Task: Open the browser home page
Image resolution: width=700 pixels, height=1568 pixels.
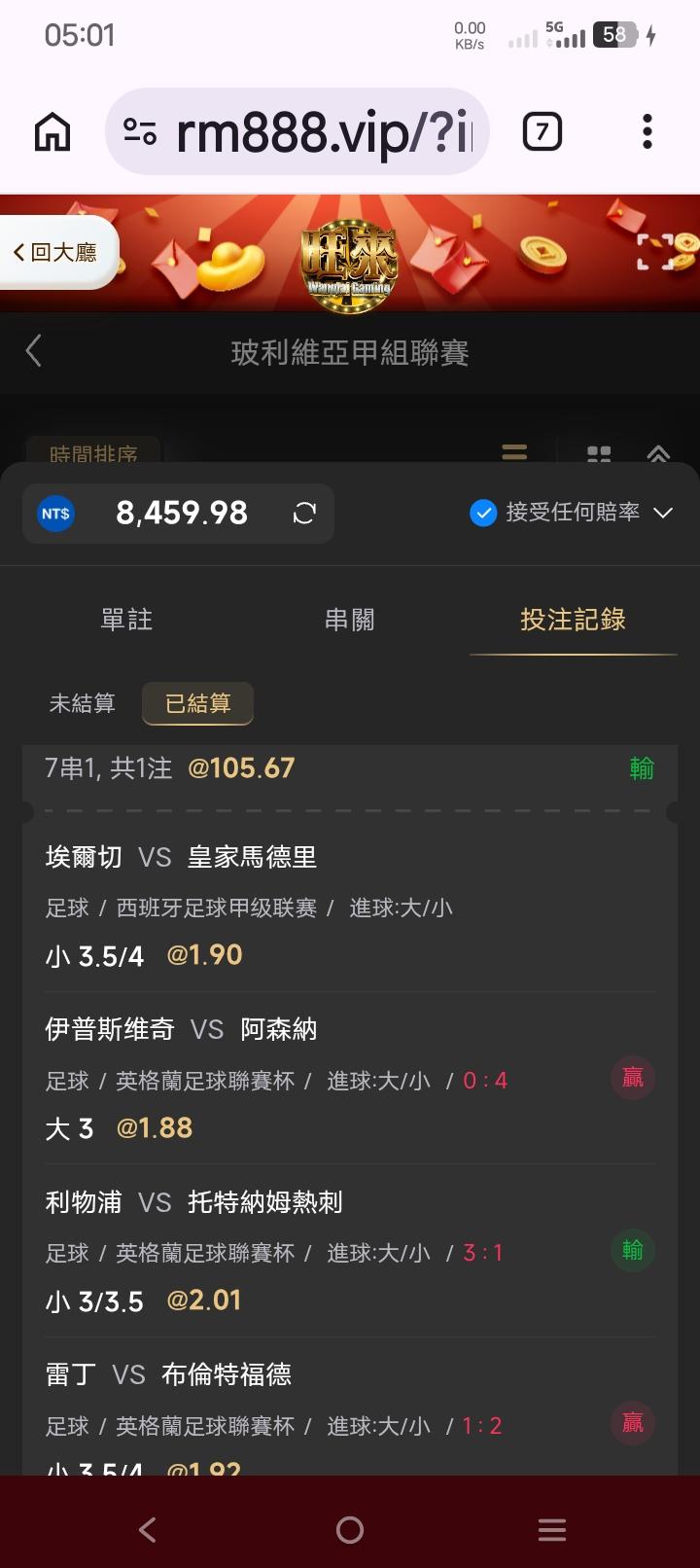Action: [52, 132]
